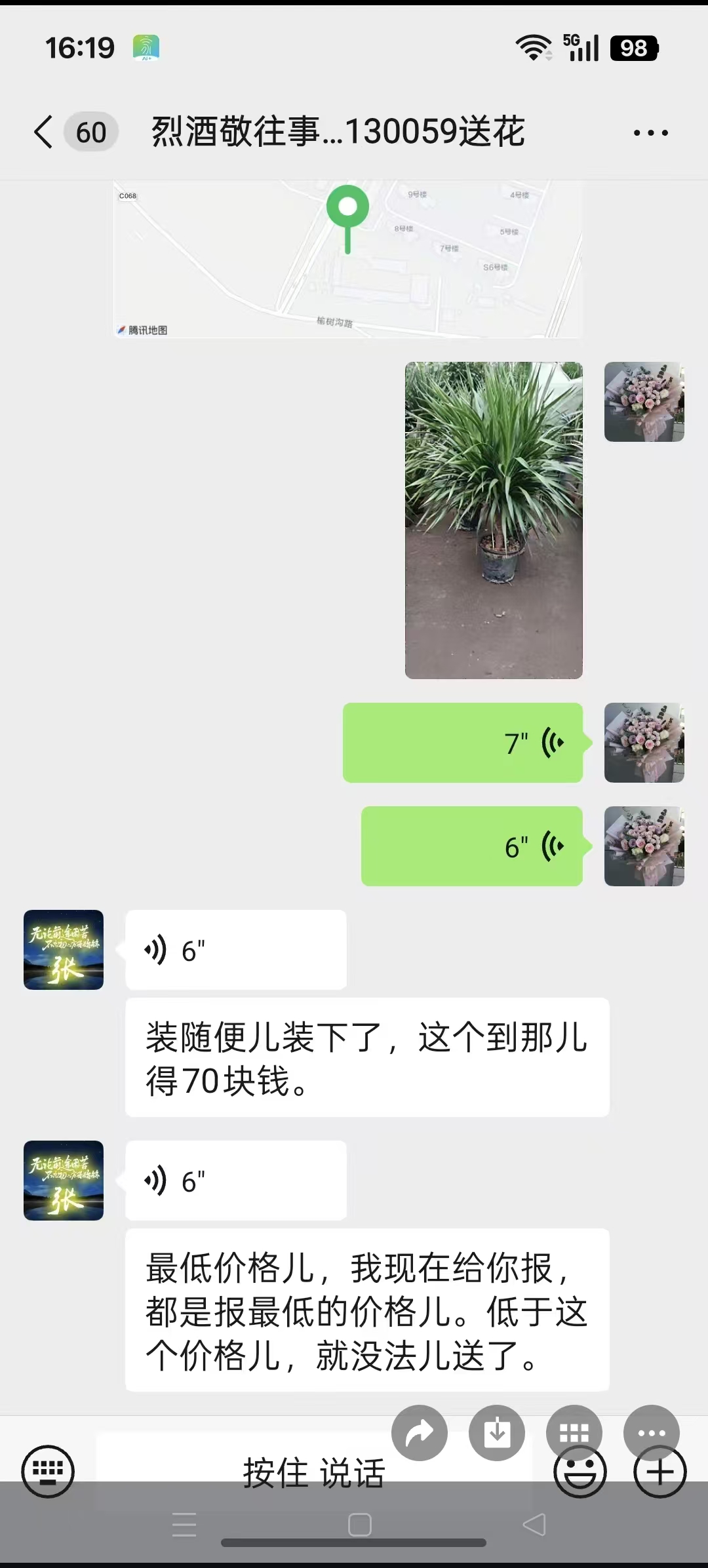Viewport: 708px width, 1568px height.
Task: Go back to the chat list
Action: point(43,132)
